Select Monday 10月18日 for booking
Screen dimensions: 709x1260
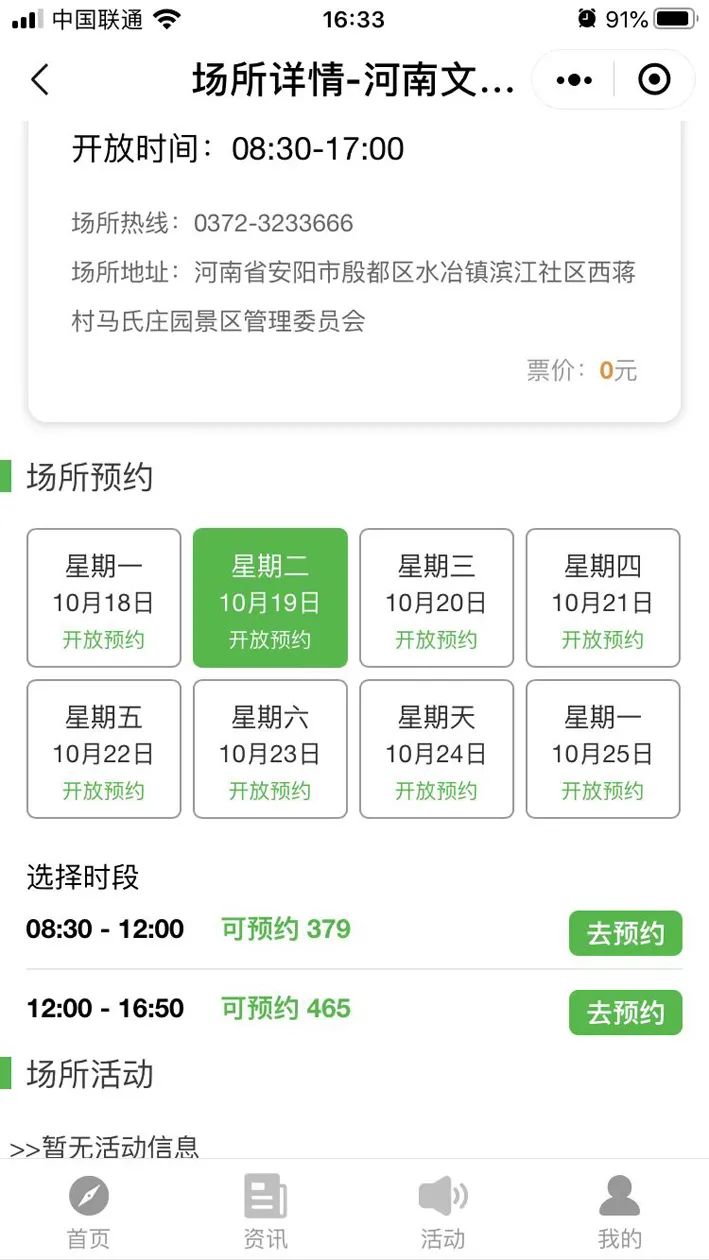point(104,598)
